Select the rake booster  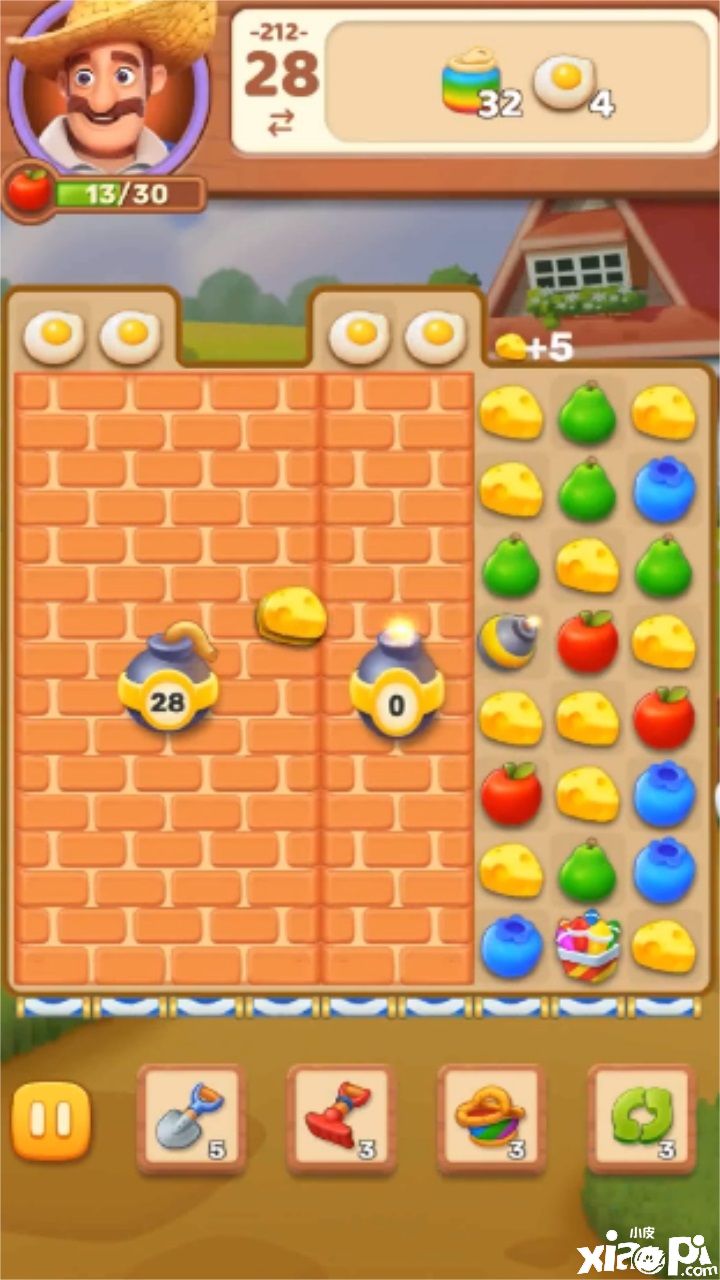click(x=341, y=1119)
